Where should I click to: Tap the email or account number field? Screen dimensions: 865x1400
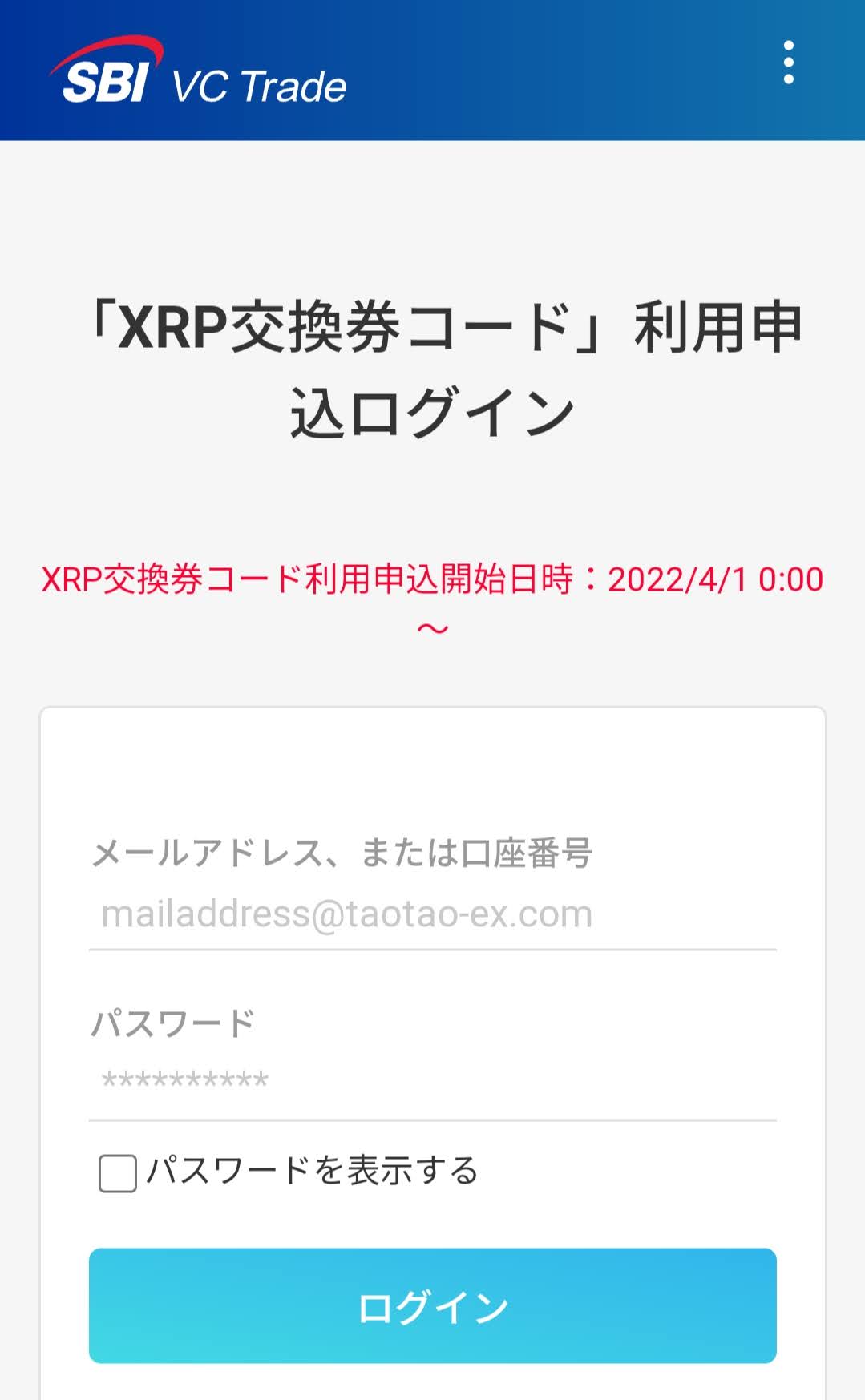433,914
